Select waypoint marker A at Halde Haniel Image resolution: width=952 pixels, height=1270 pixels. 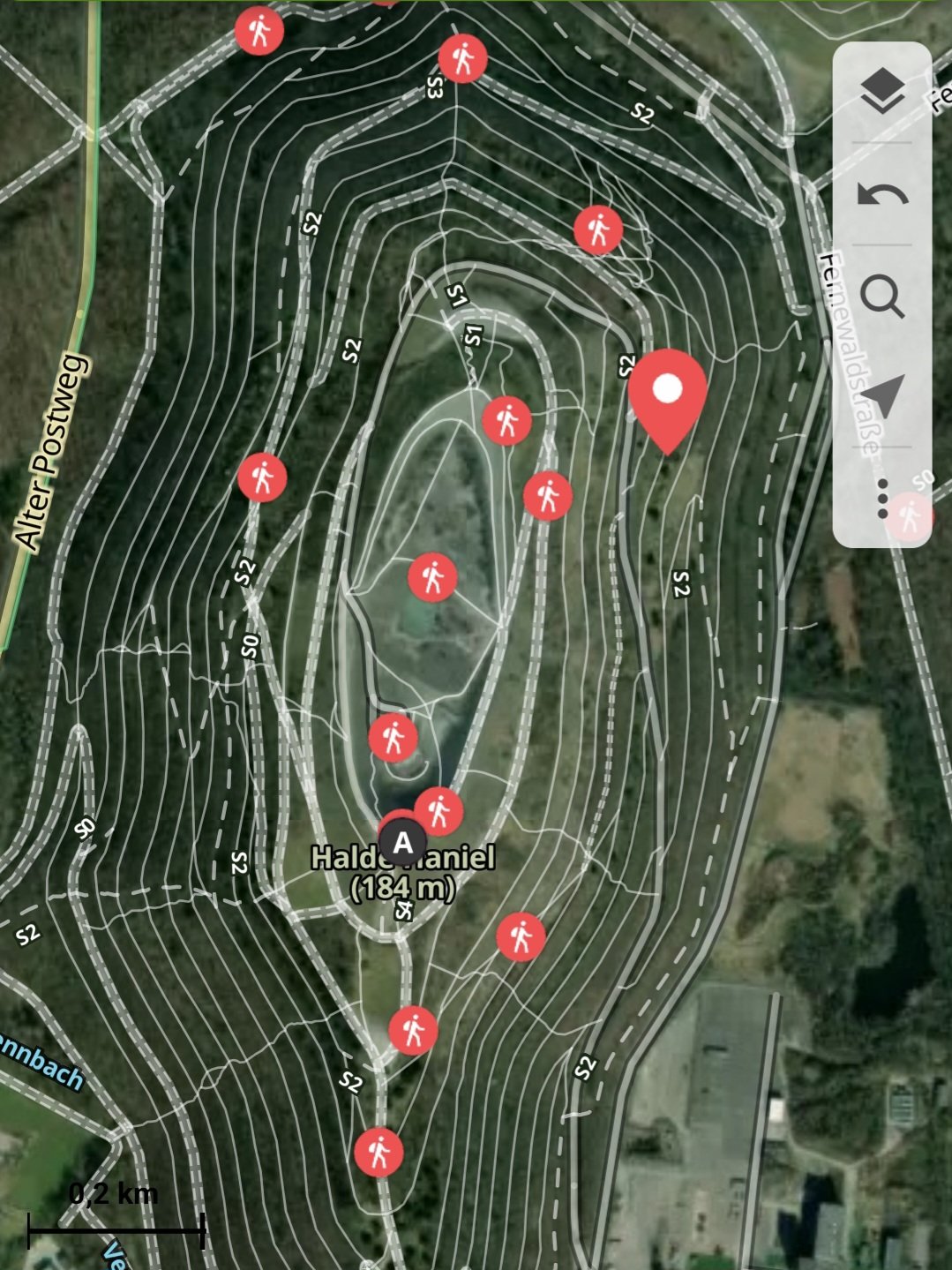pyautogui.click(x=402, y=842)
